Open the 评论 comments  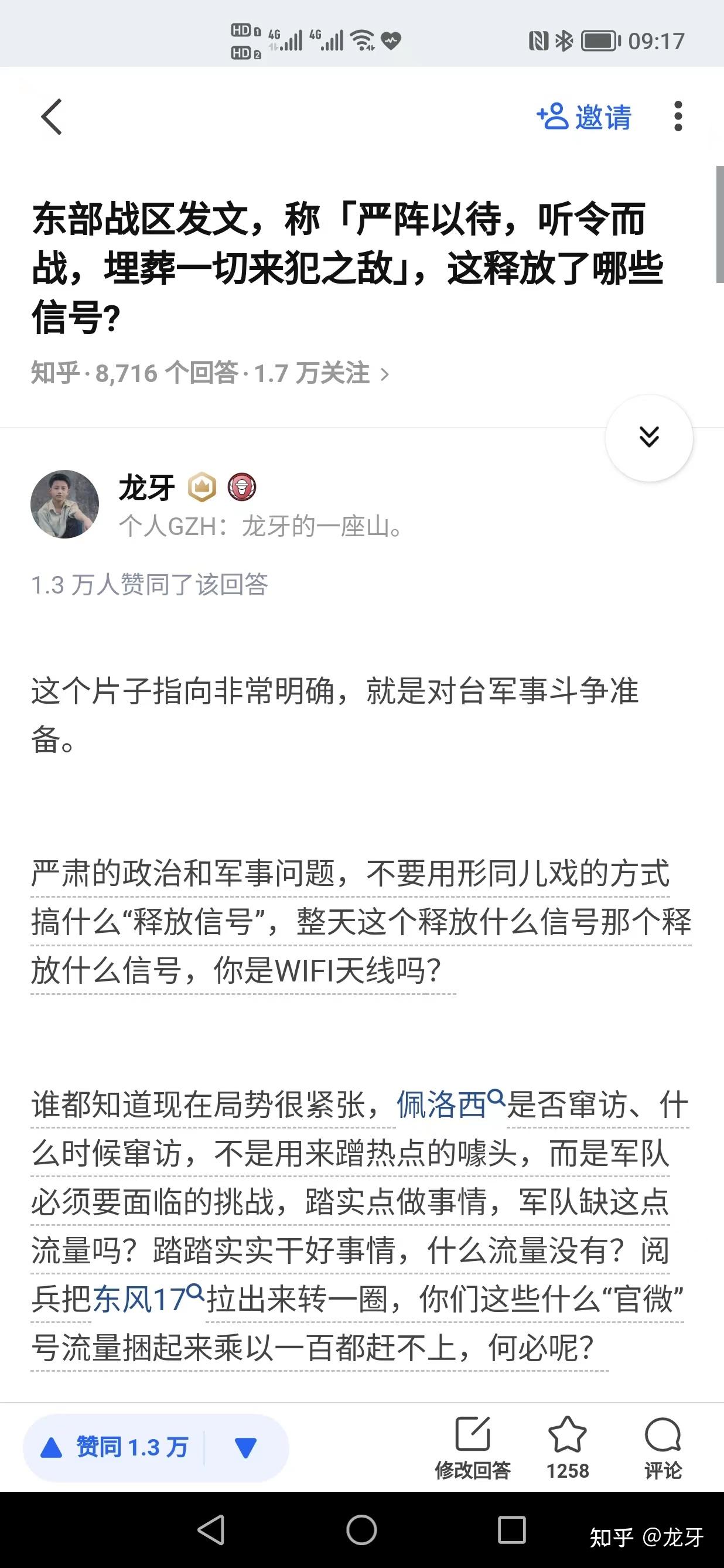tap(662, 1447)
